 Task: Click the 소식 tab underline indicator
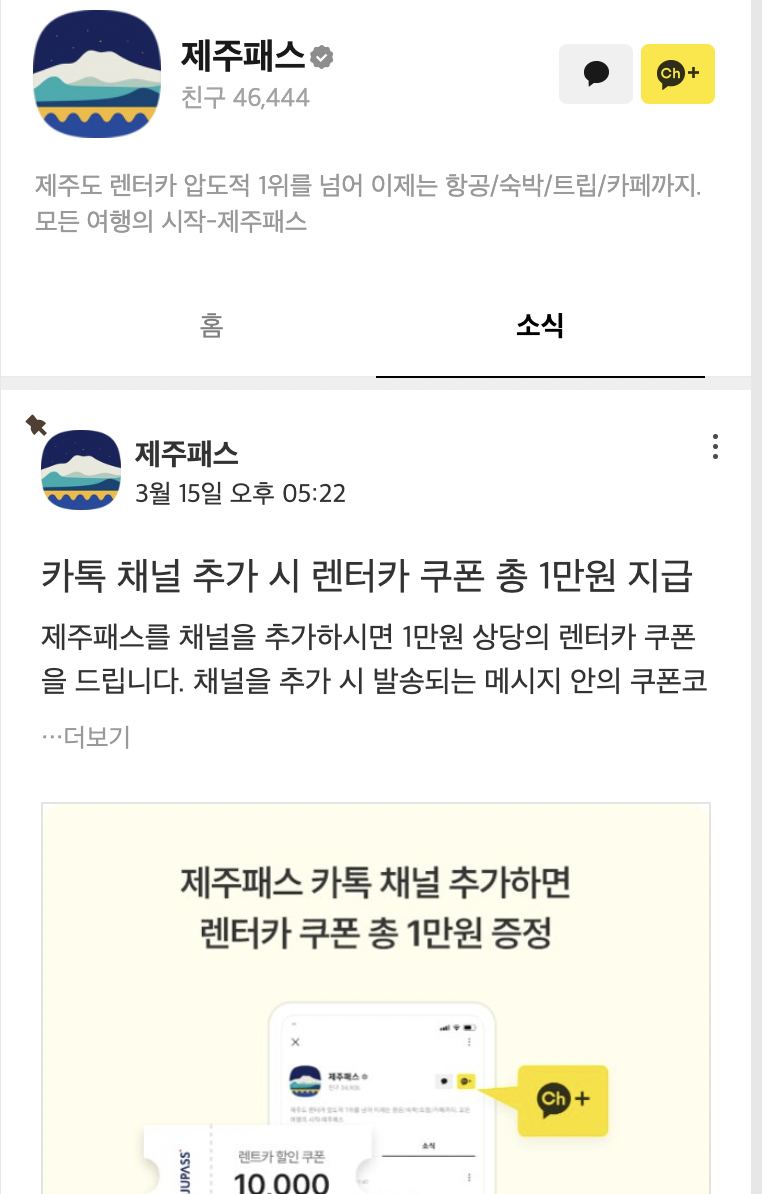tap(541, 375)
